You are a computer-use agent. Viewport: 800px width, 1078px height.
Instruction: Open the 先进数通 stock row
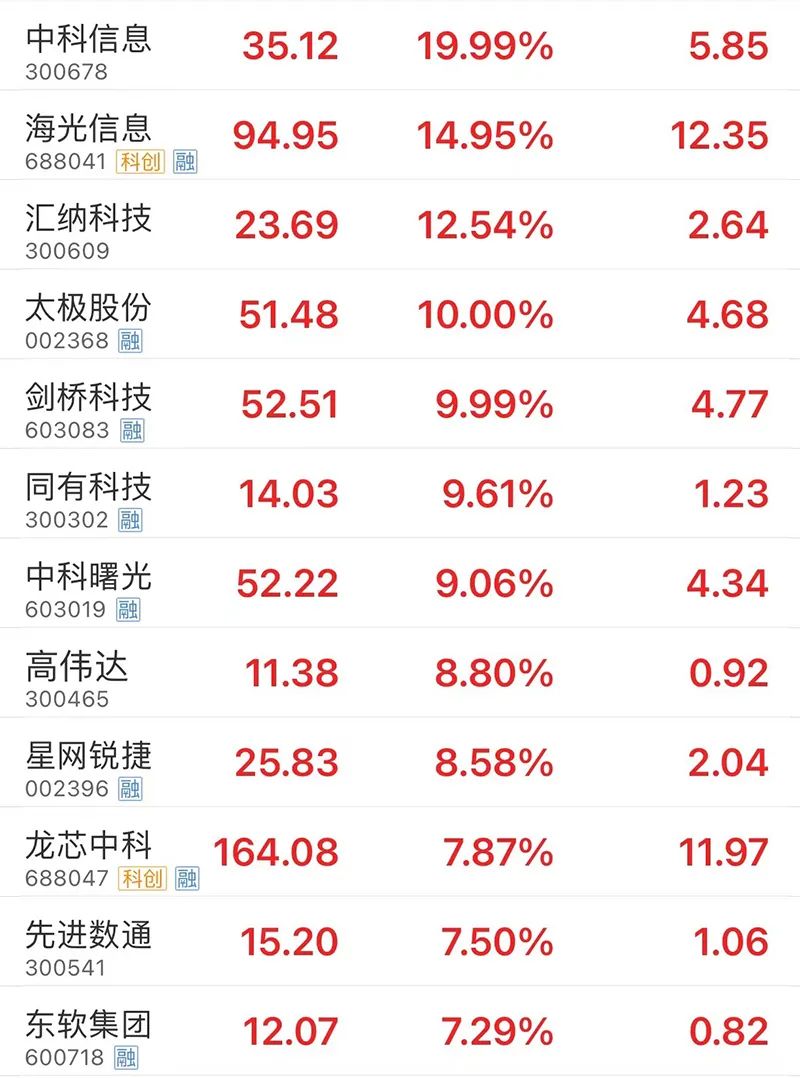pyautogui.click(x=88, y=935)
